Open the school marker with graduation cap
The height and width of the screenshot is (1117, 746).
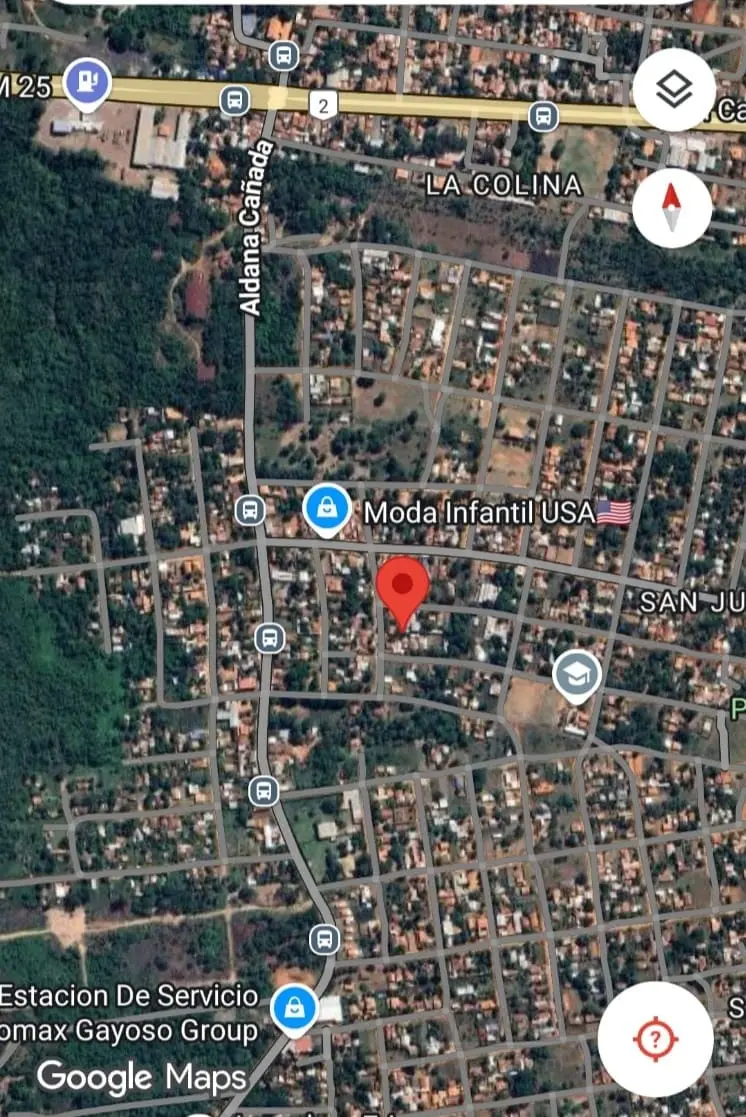pos(577,675)
